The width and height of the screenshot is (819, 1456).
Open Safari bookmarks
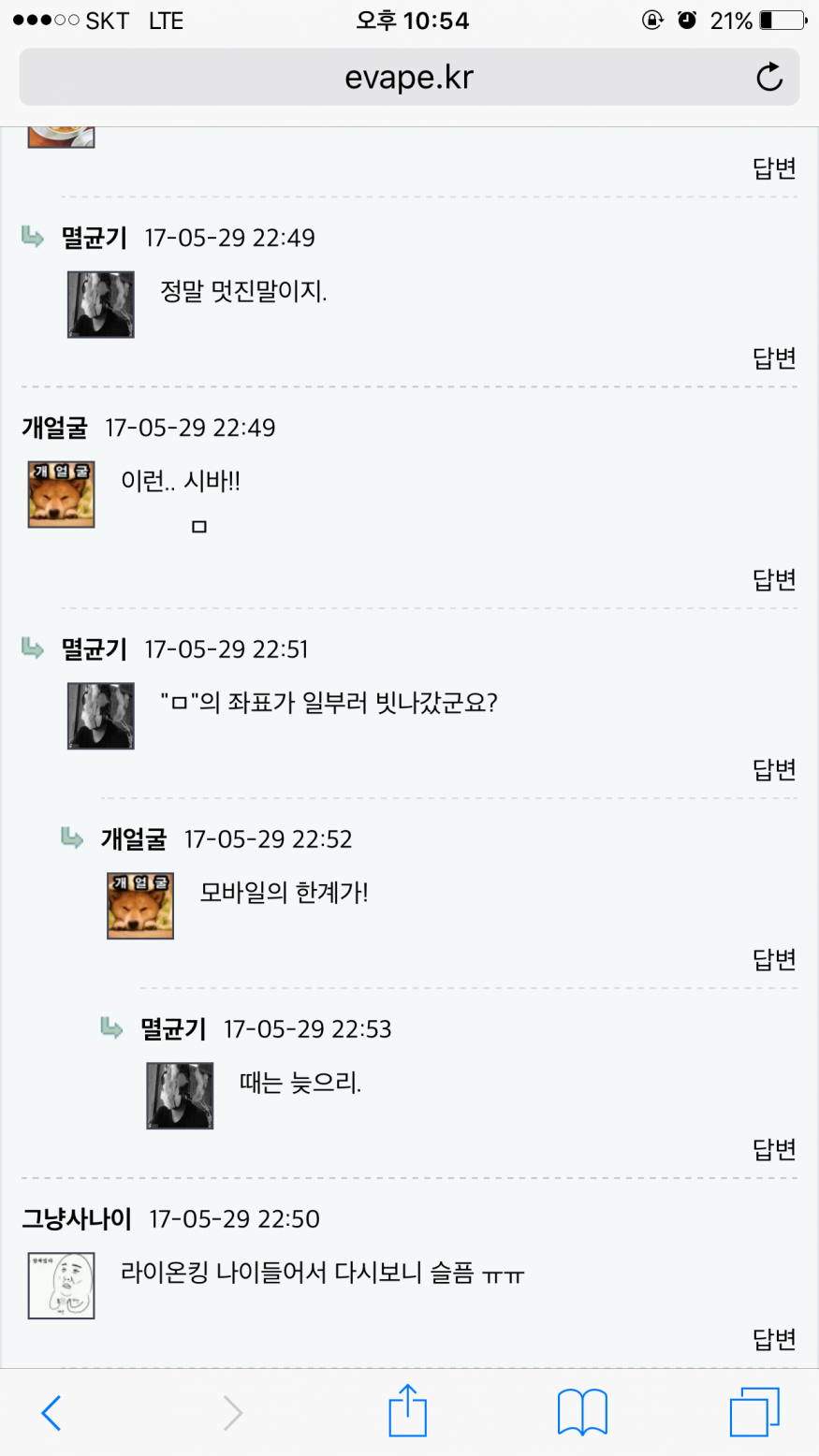581,1412
